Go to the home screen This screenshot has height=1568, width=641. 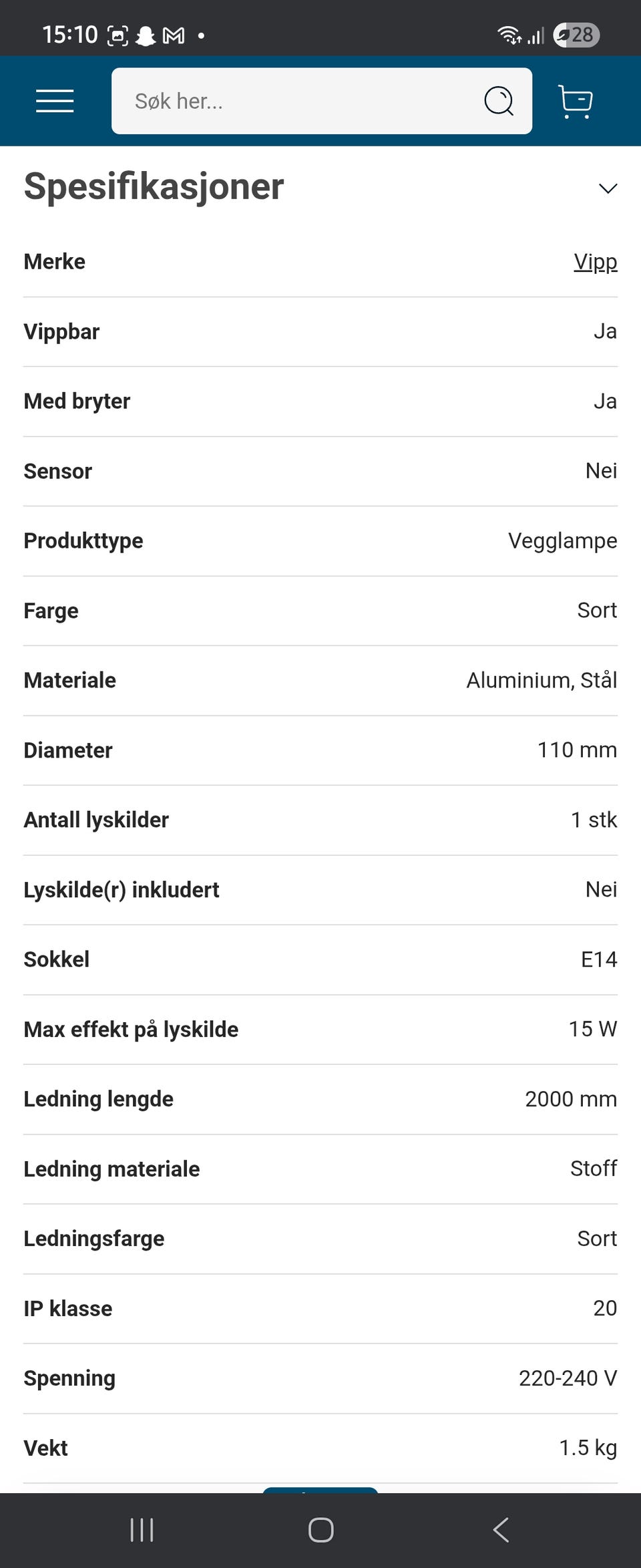pyautogui.click(x=320, y=1529)
